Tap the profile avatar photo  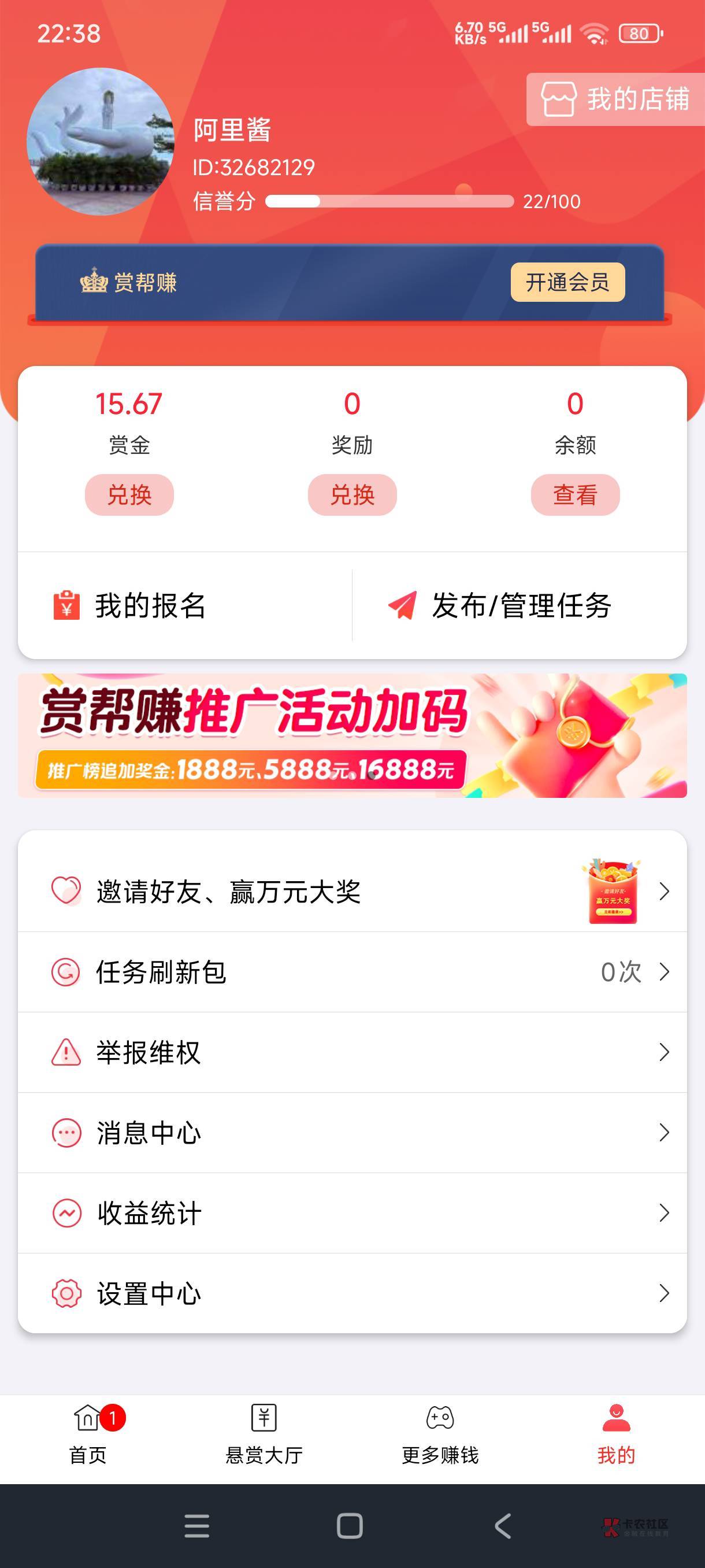coord(101,141)
